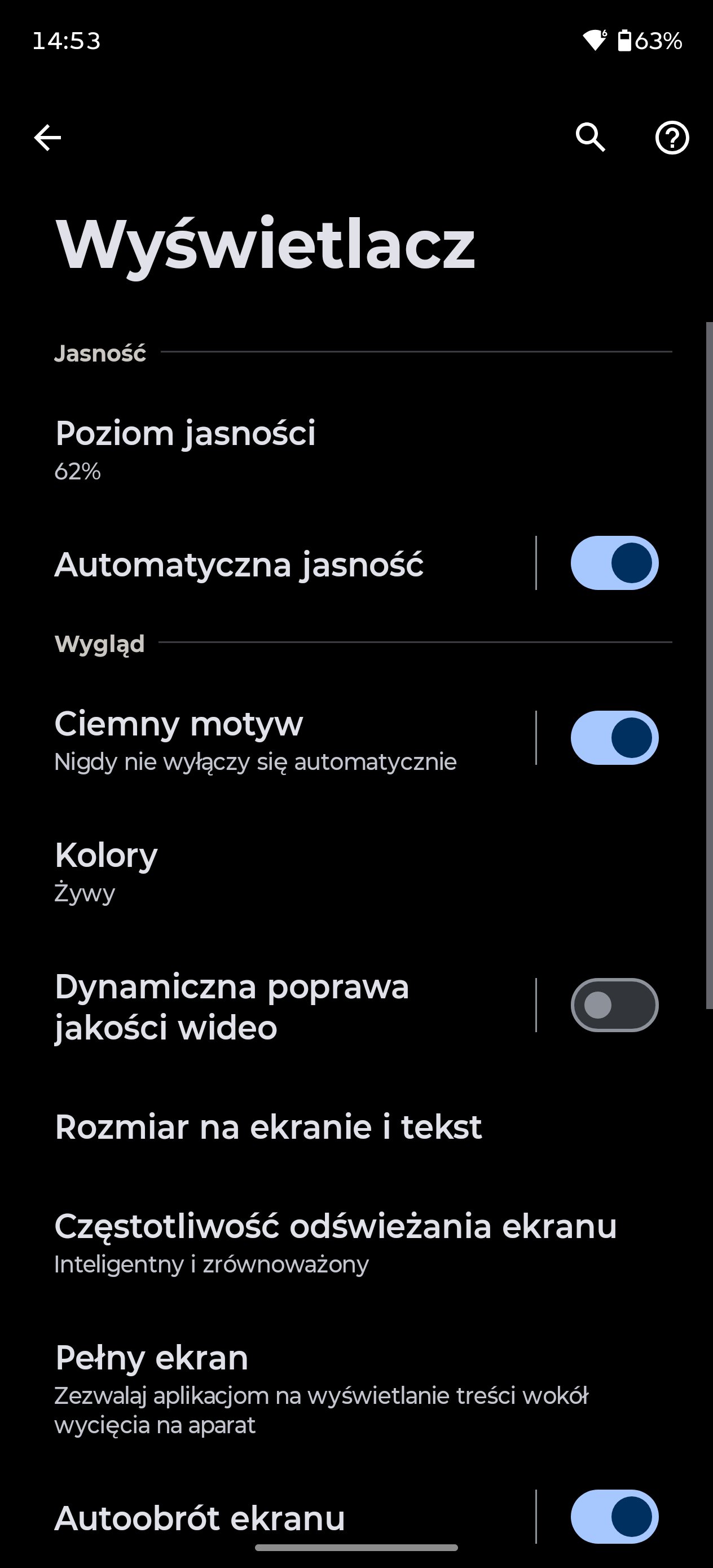Open Rozmiar na ekranie i tekst
The height and width of the screenshot is (1568, 713).
tap(268, 1127)
